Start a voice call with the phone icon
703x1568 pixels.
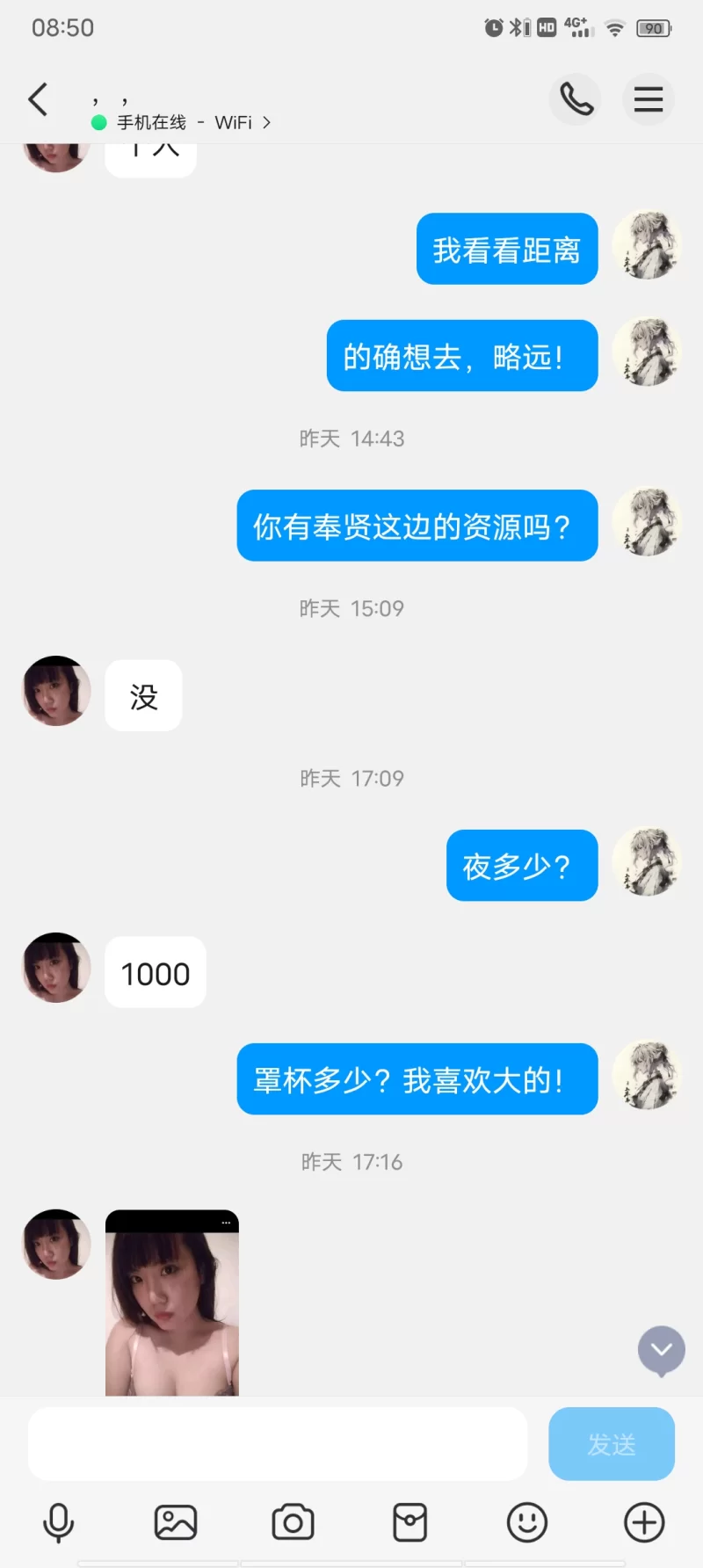coord(575,99)
